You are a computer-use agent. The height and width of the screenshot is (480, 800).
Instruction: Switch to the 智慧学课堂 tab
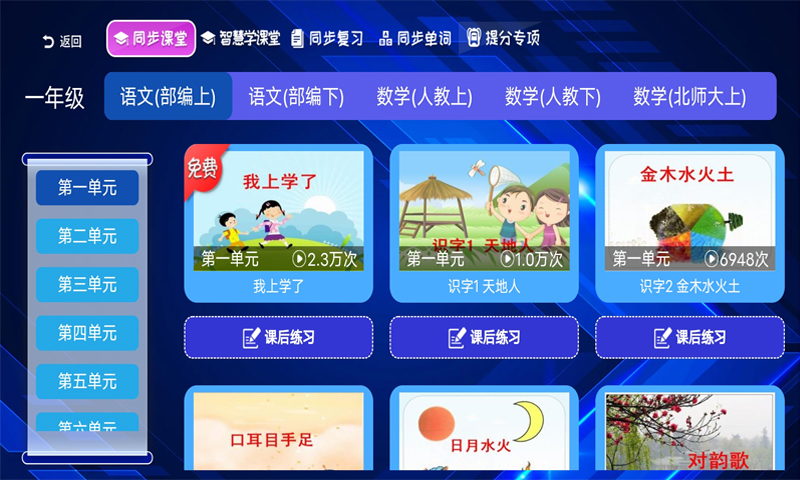[240, 38]
